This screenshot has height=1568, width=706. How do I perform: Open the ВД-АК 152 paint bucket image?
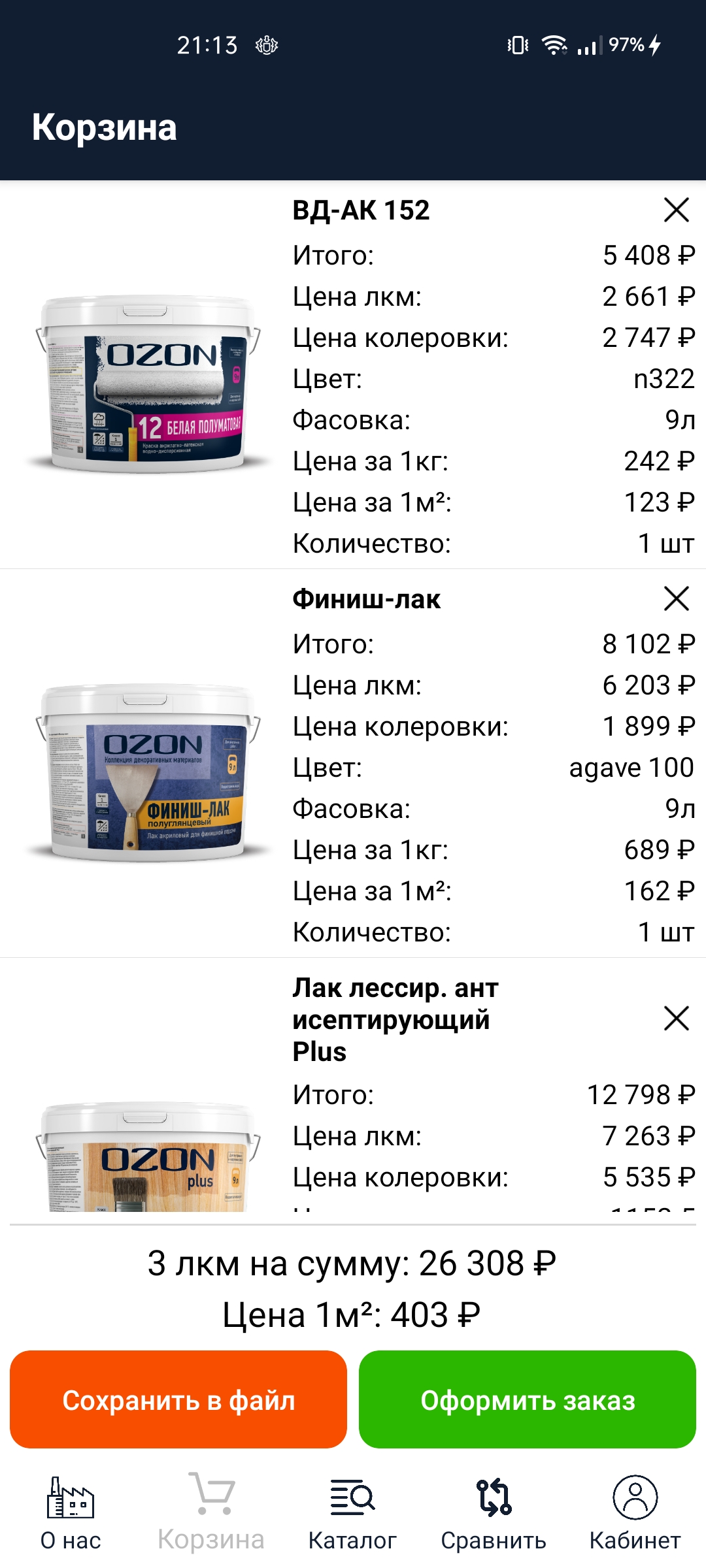(x=149, y=384)
